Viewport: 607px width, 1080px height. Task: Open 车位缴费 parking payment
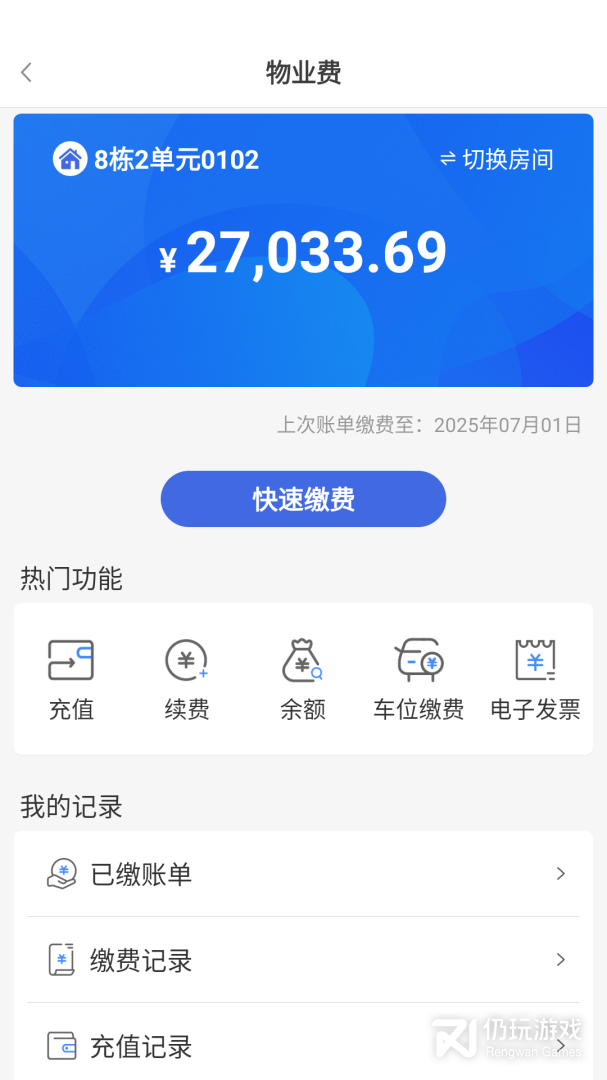419,680
